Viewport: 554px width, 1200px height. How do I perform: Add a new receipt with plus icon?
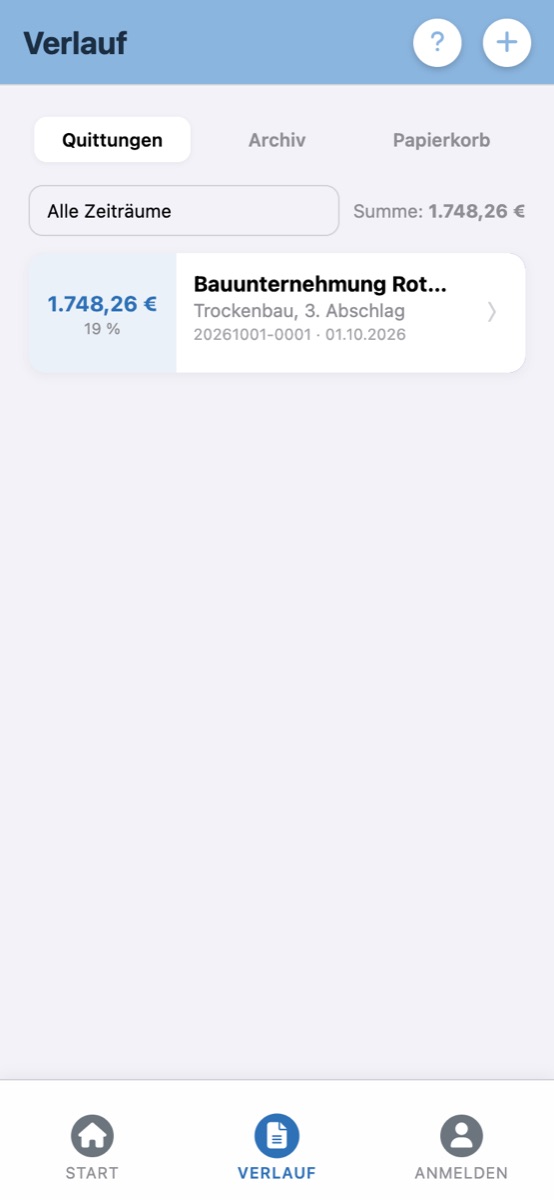tap(507, 43)
